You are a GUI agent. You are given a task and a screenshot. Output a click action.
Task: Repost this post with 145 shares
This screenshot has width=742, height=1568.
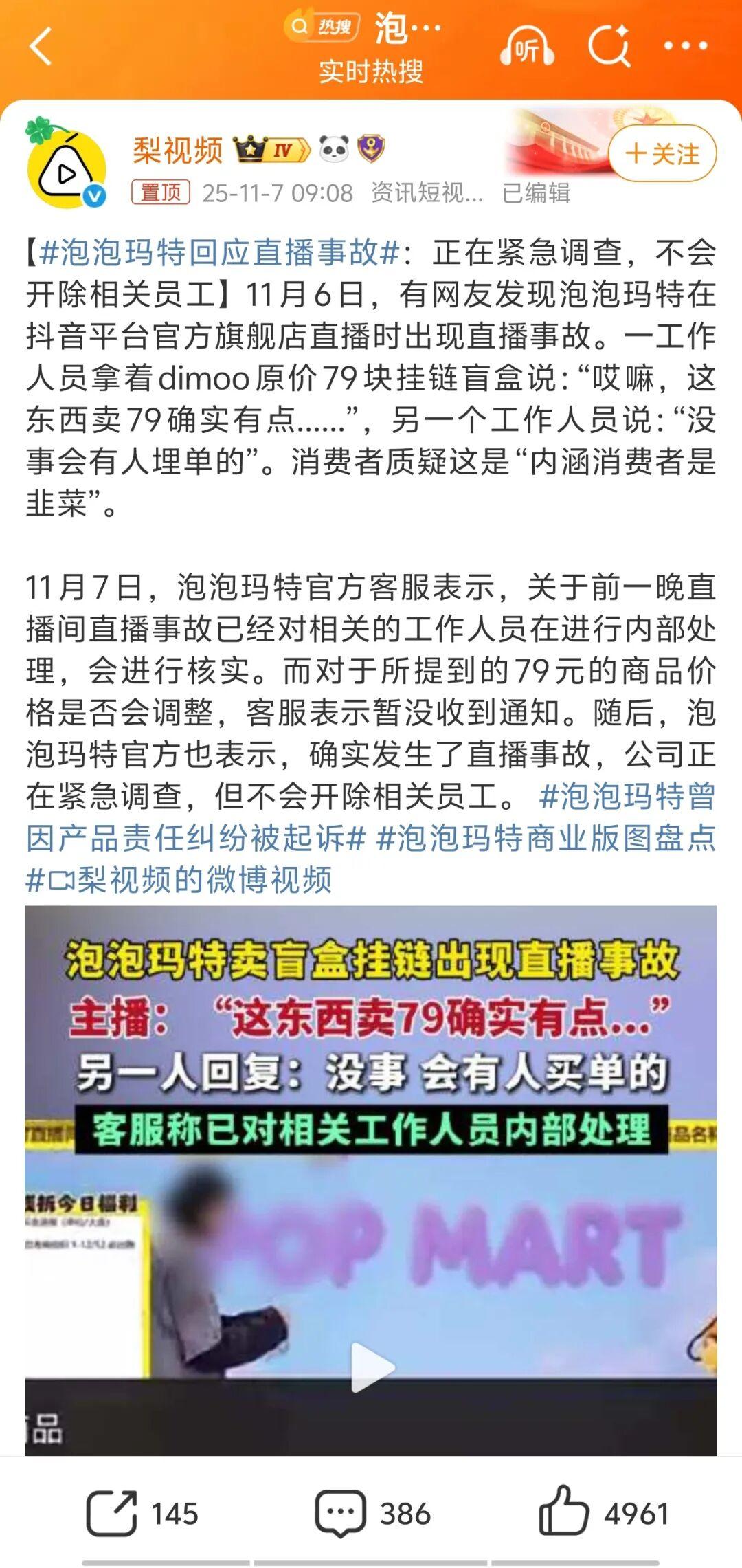142,1514
